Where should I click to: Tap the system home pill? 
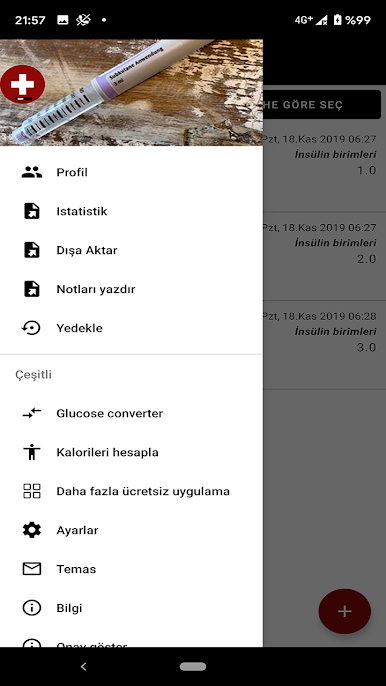point(193,666)
